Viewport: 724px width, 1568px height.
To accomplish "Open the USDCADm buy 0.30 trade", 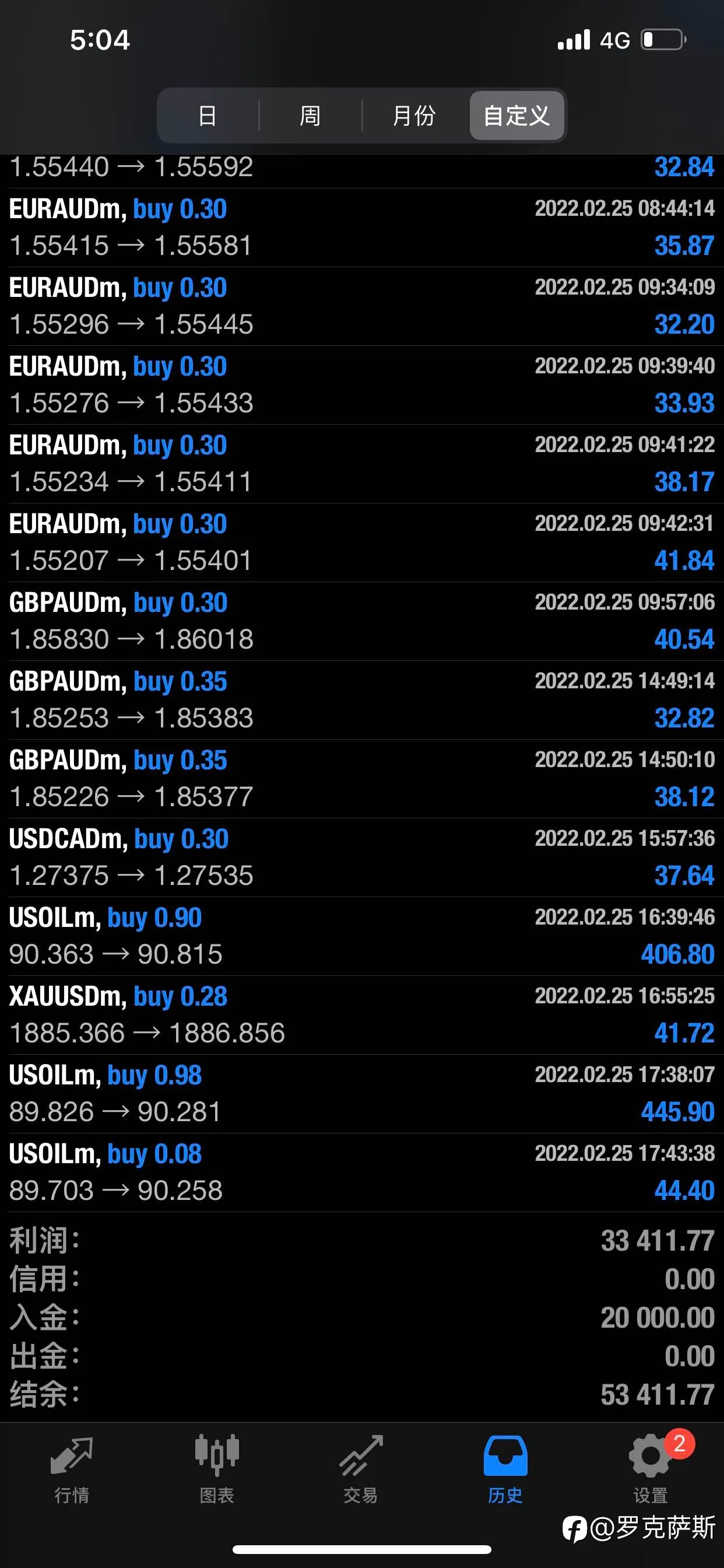I will click(x=362, y=857).
